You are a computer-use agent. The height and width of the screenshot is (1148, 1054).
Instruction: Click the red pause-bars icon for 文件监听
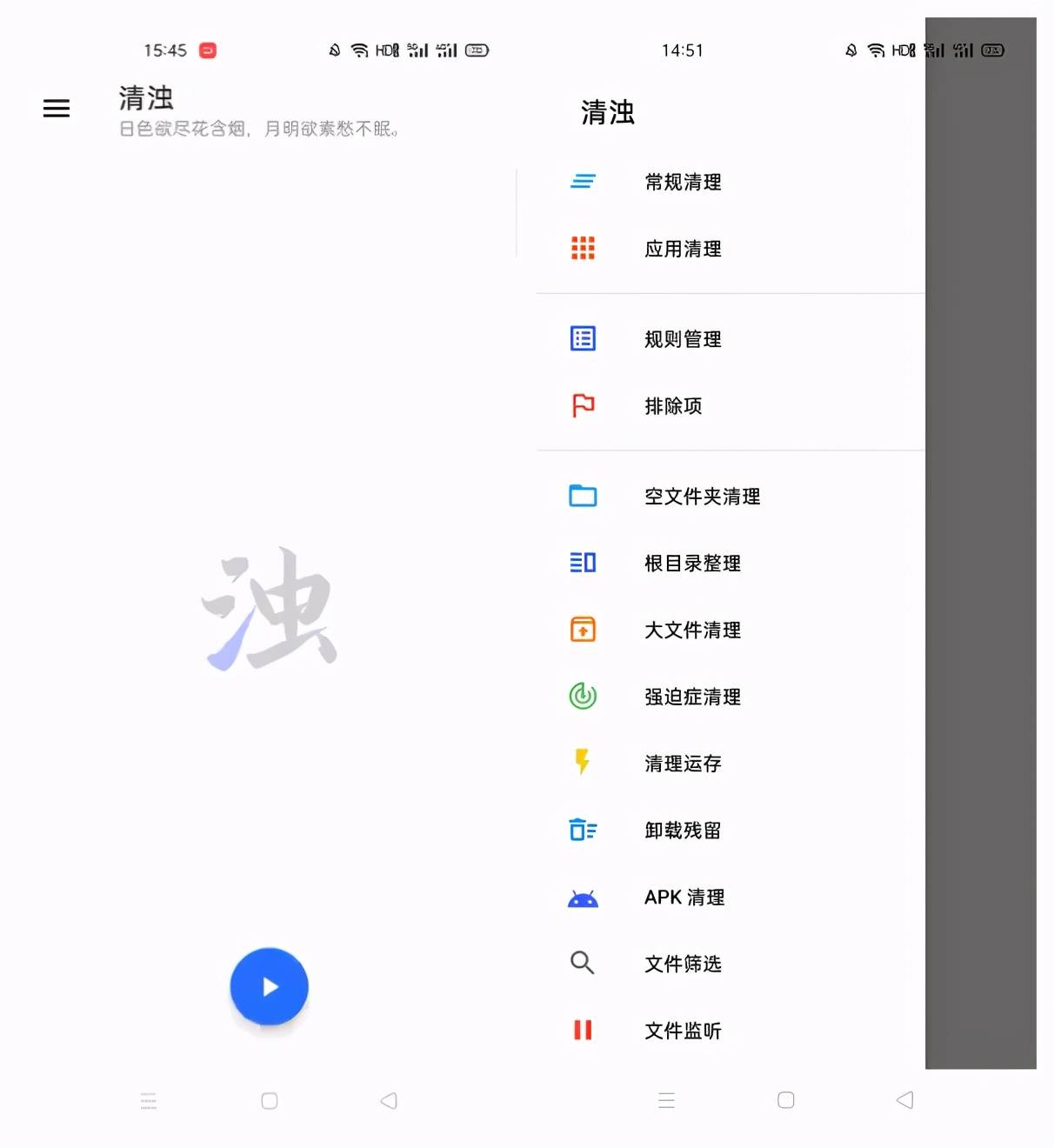click(583, 1030)
